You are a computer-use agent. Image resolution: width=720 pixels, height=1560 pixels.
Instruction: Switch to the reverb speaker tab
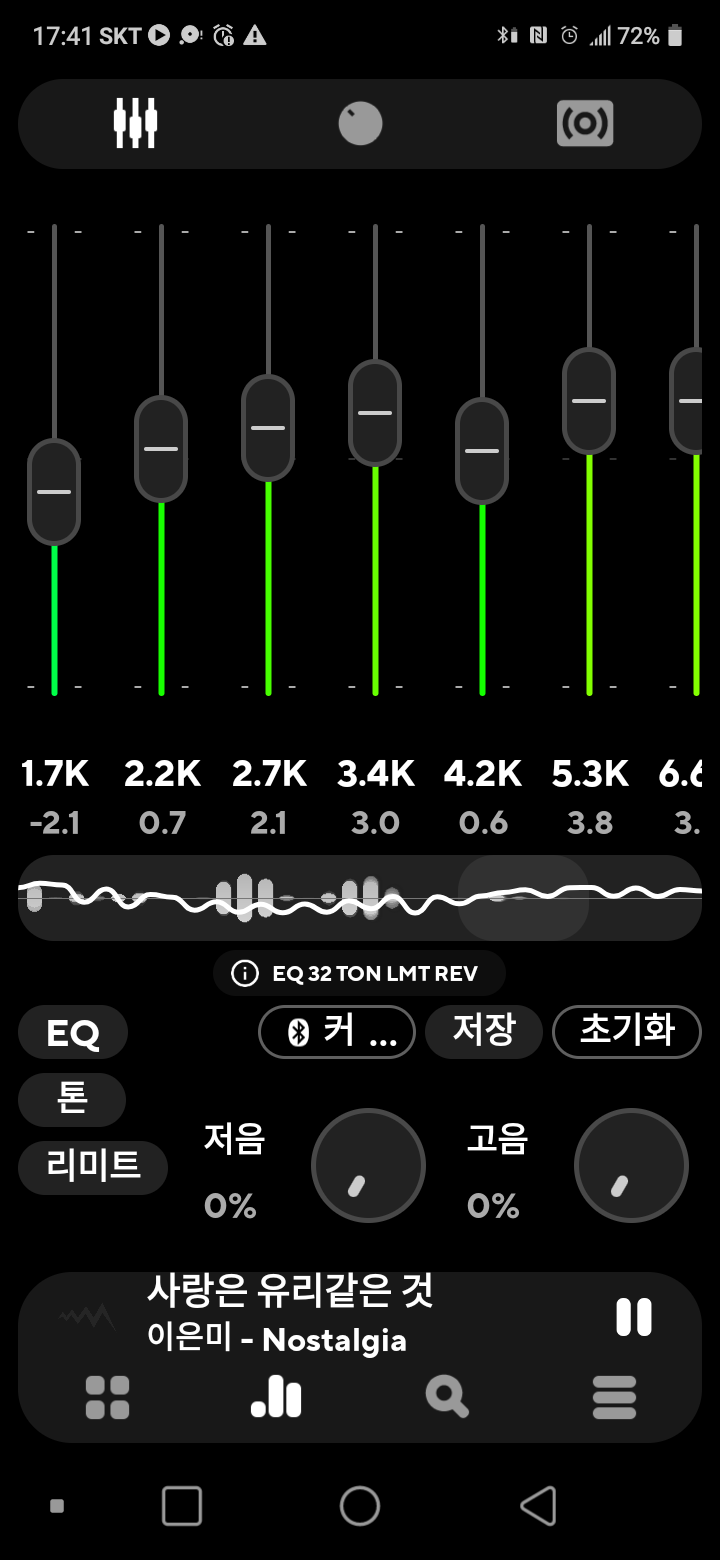585,124
